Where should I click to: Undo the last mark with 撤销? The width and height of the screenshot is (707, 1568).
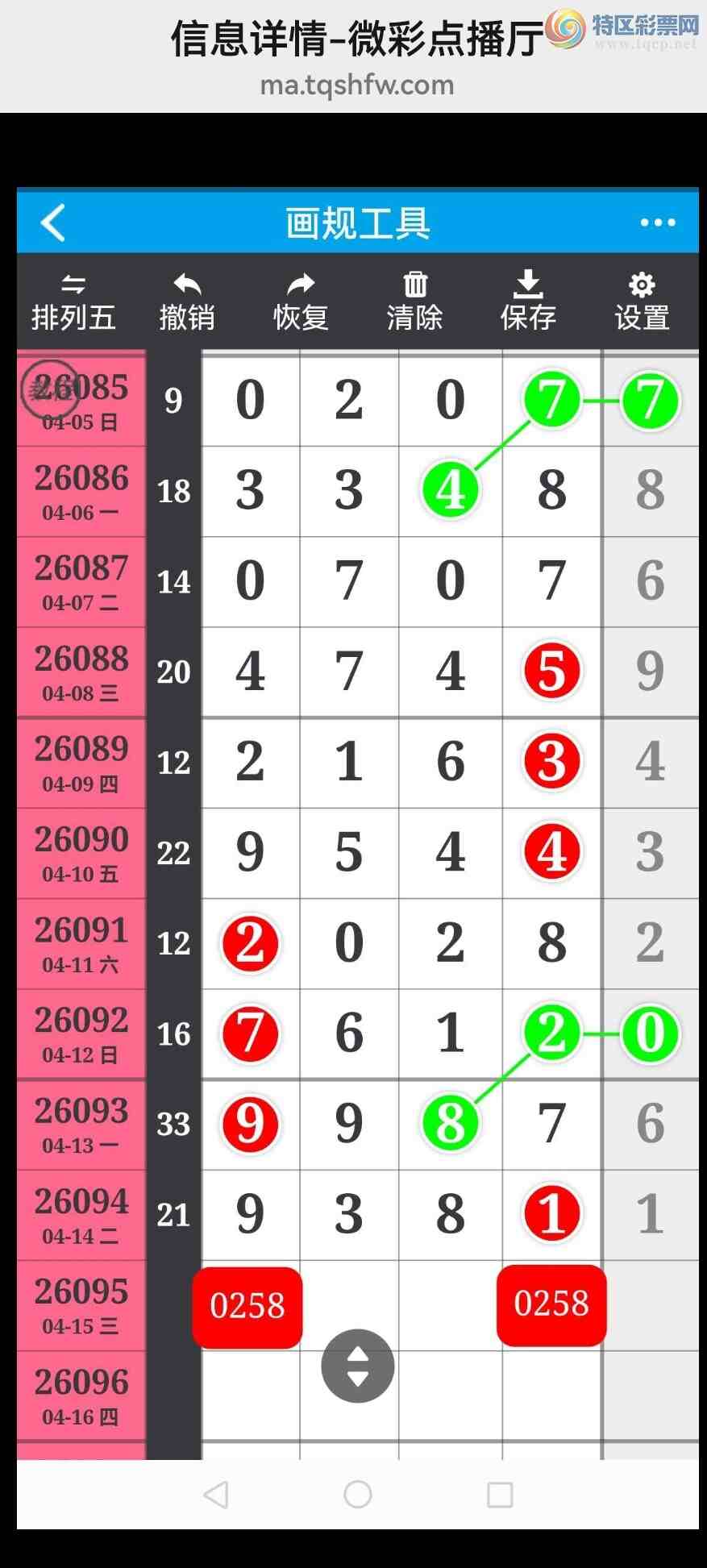tap(187, 302)
